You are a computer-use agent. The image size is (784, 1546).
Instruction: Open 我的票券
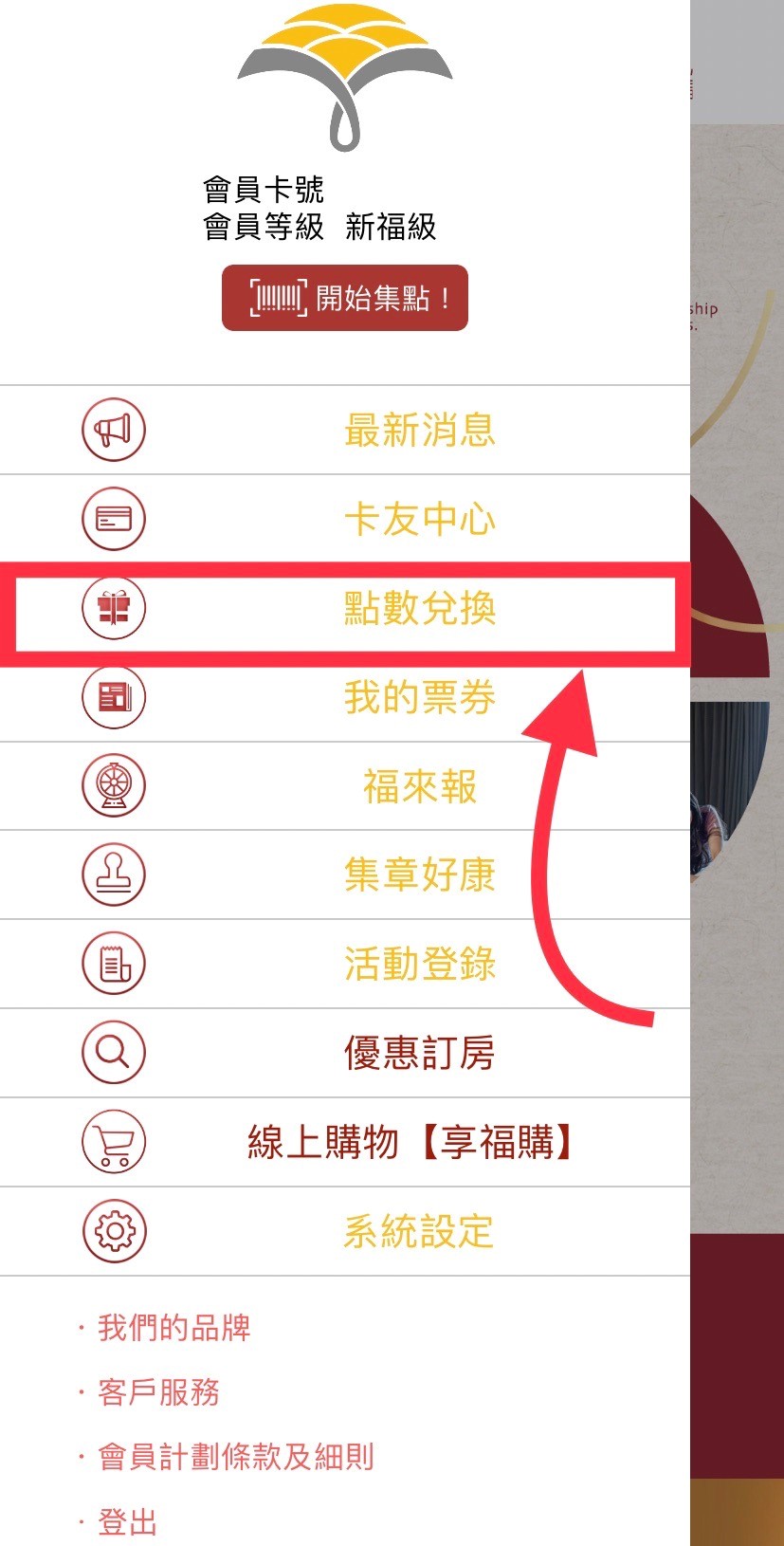[419, 698]
